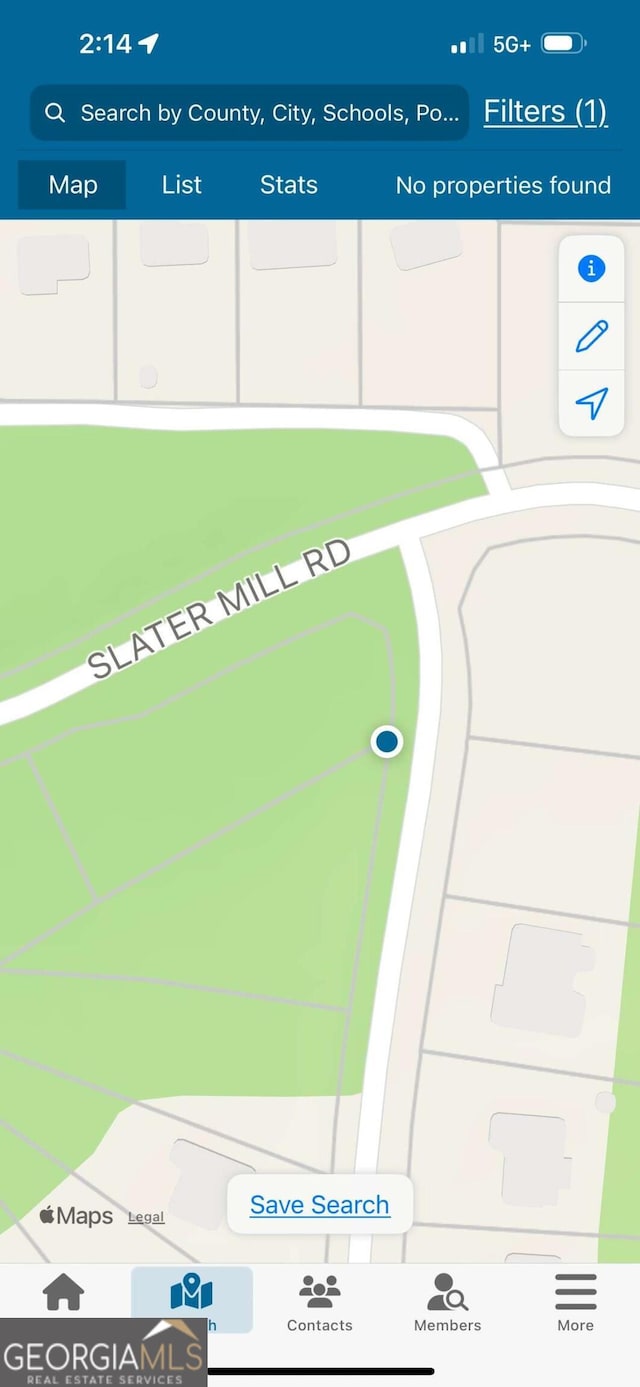Tap Save Search
Screen dimensions: 640x1387
(319, 1204)
